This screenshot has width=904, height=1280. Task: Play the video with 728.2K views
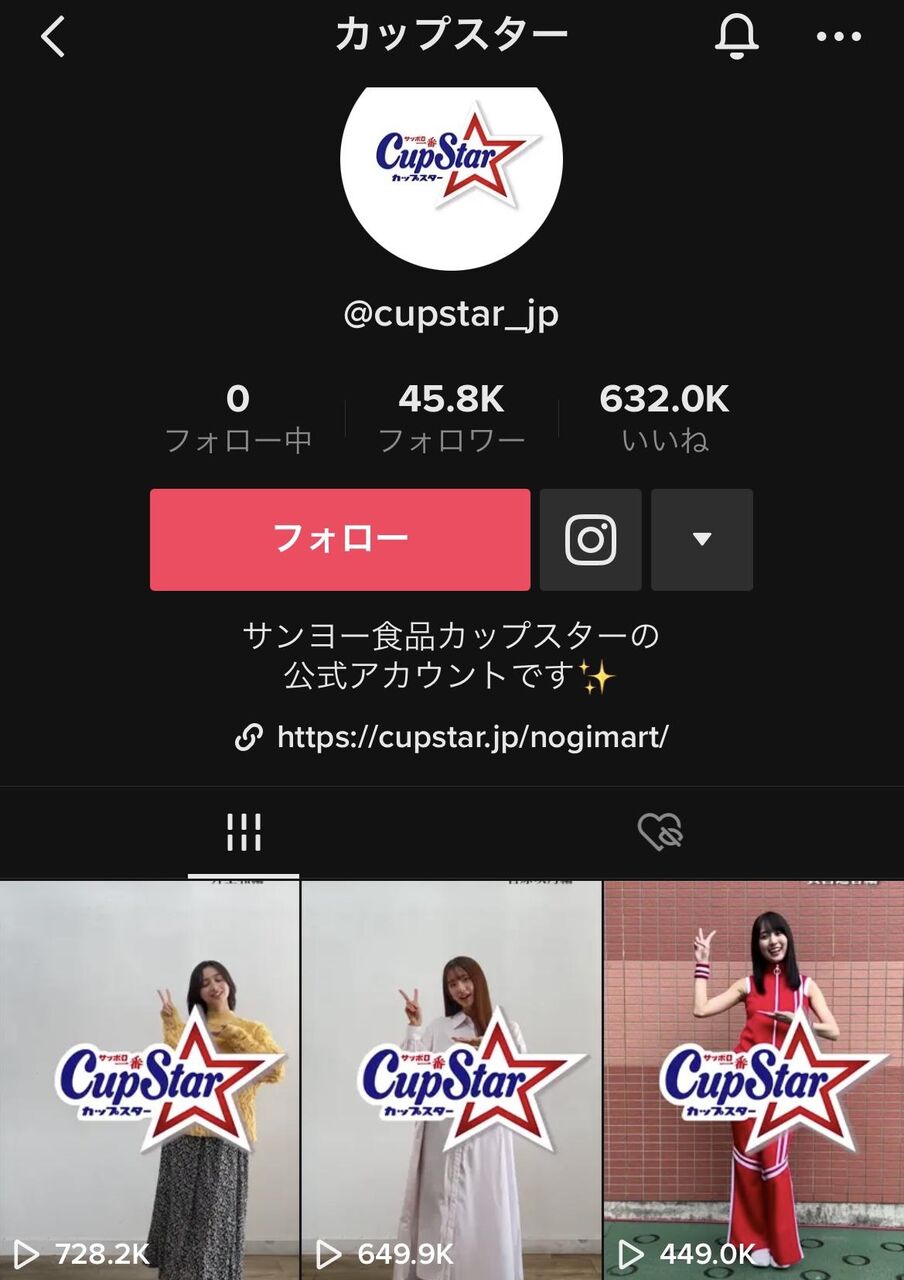150,1080
